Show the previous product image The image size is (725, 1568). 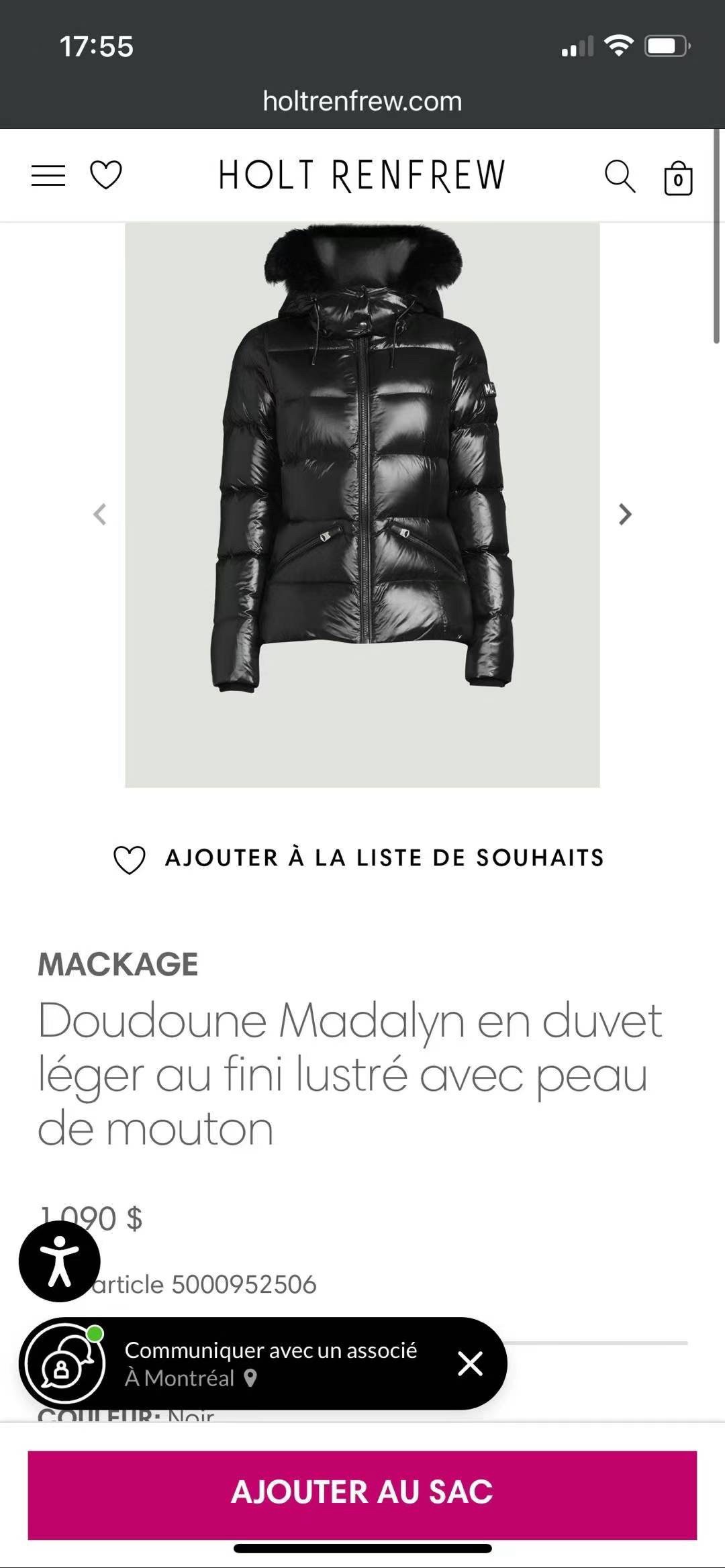tap(100, 515)
